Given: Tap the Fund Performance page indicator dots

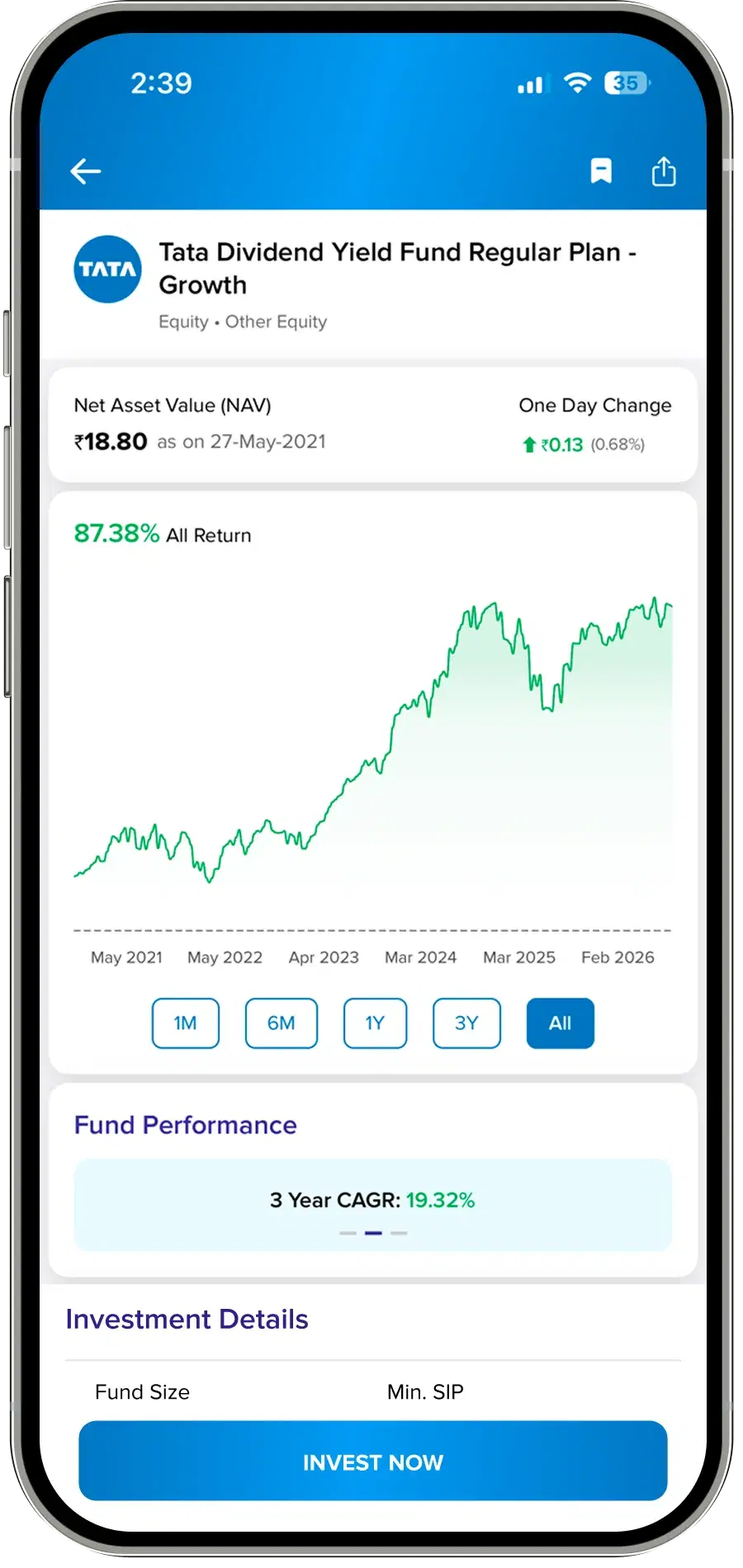Looking at the screenshot, I should click(x=373, y=1233).
